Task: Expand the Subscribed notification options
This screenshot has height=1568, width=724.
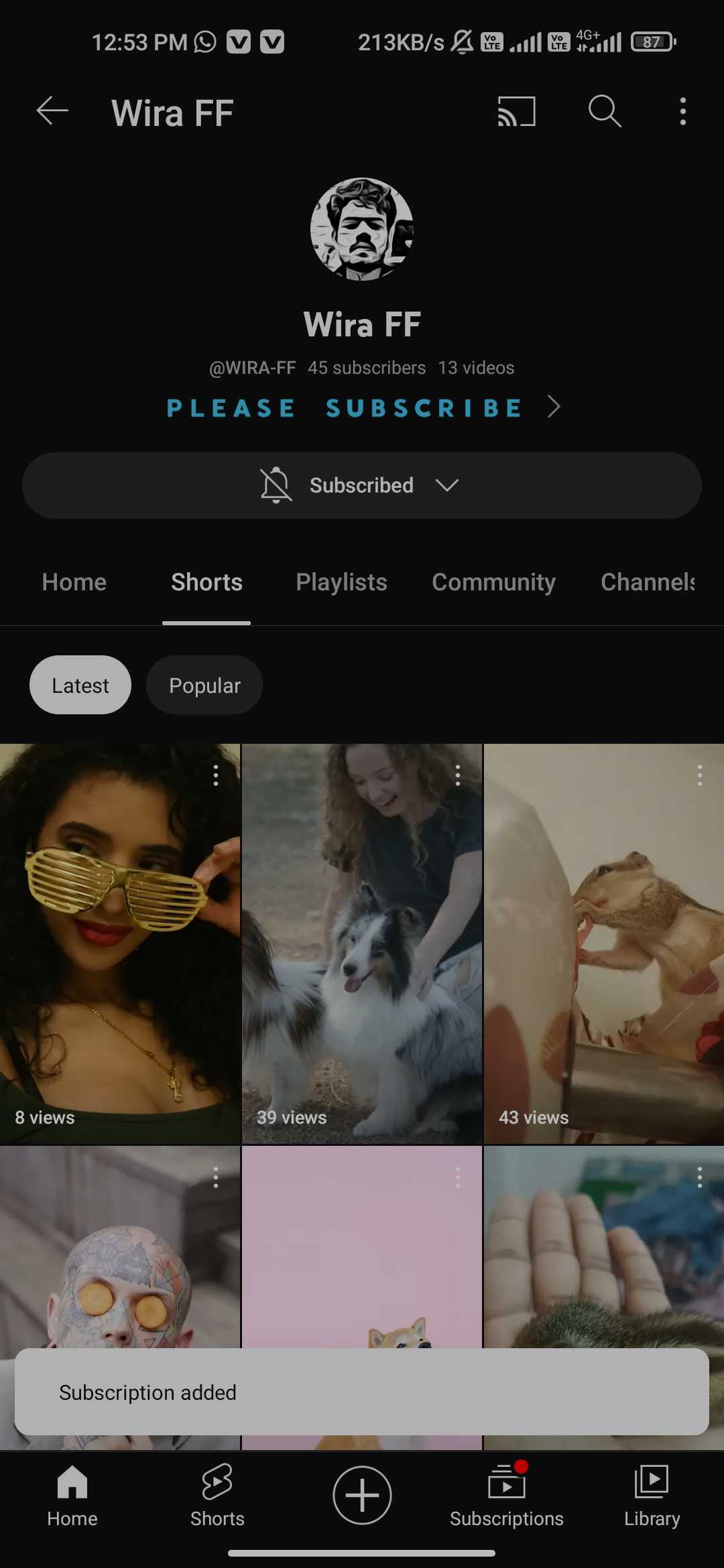Action: 362,485
